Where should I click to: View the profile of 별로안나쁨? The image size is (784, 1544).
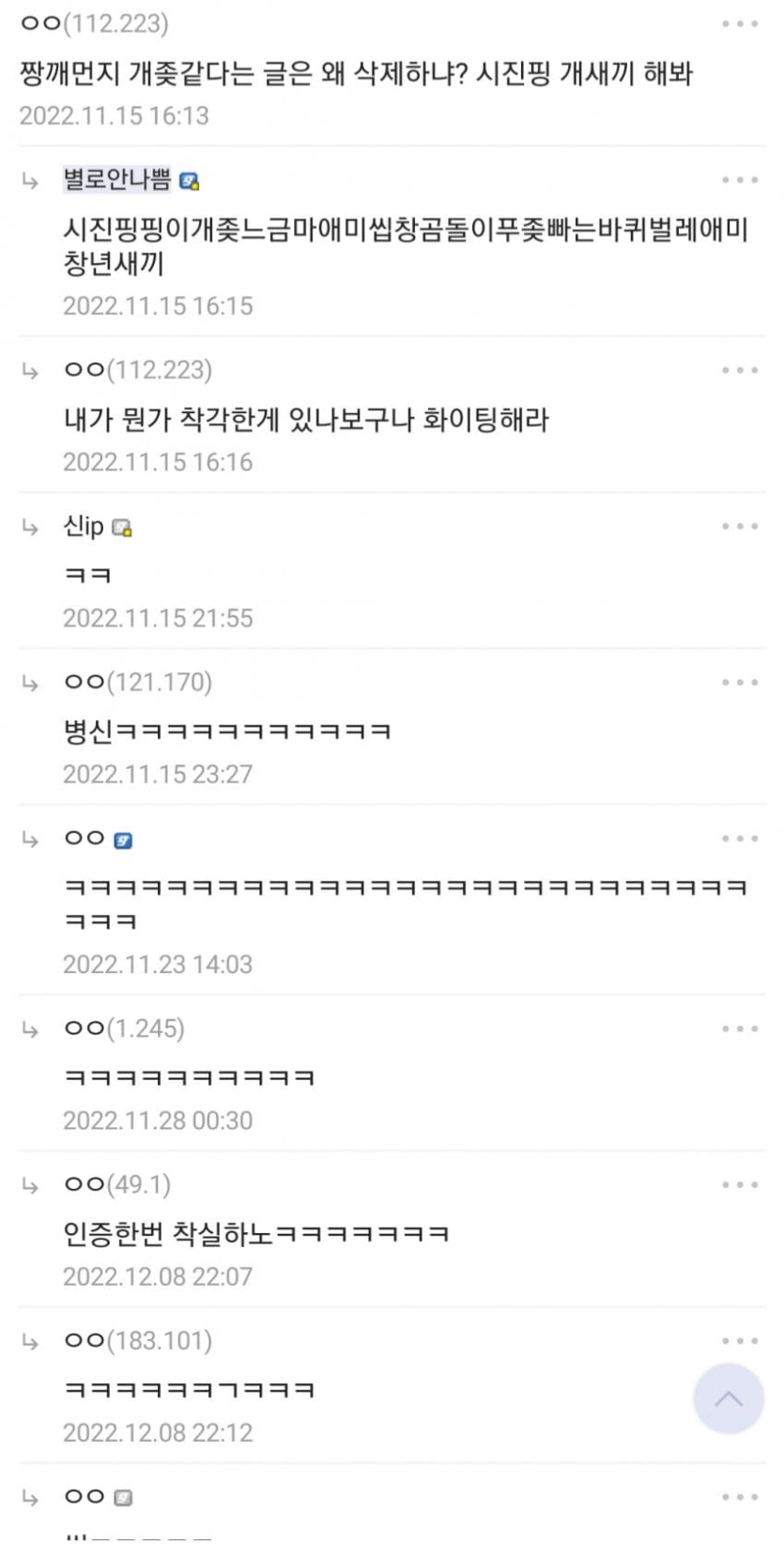pos(117,179)
